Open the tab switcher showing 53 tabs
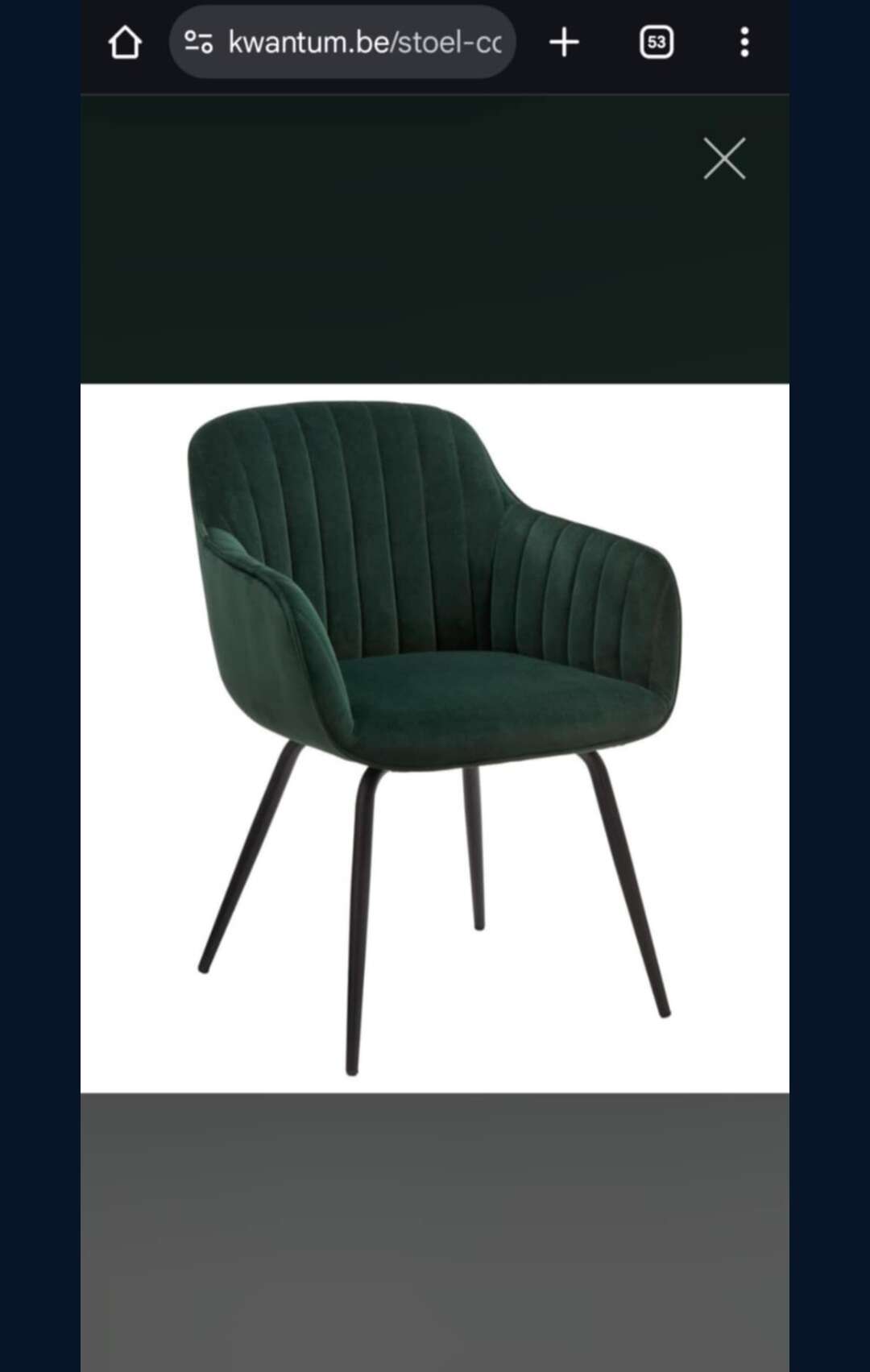The image size is (870, 1372). point(657,43)
